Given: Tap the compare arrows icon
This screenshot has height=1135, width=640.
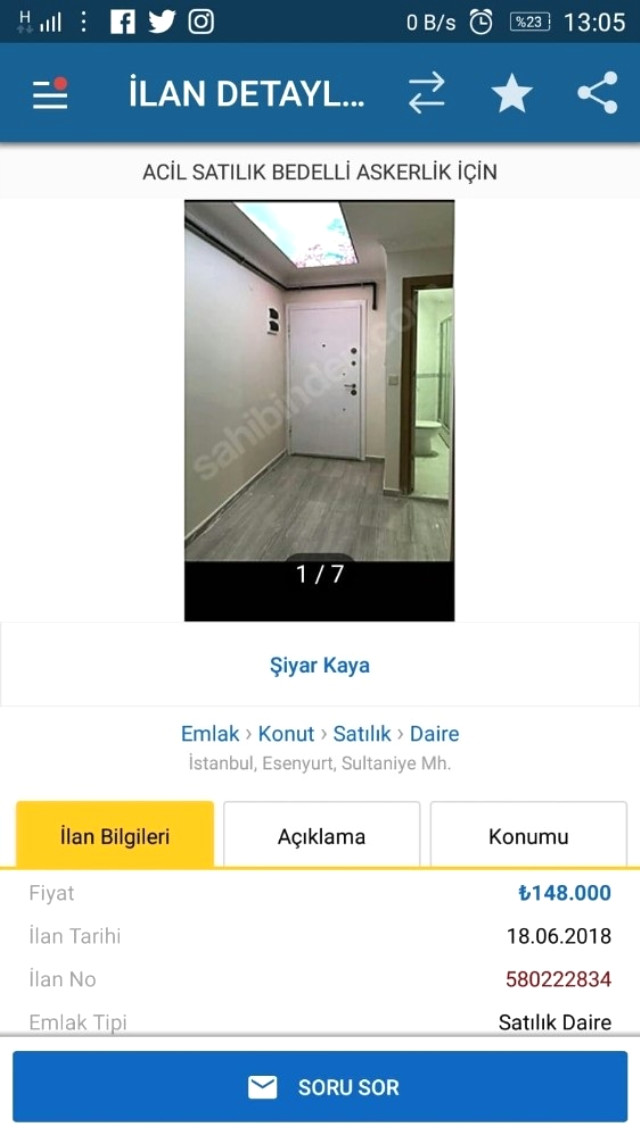Looking at the screenshot, I should pyautogui.click(x=426, y=94).
